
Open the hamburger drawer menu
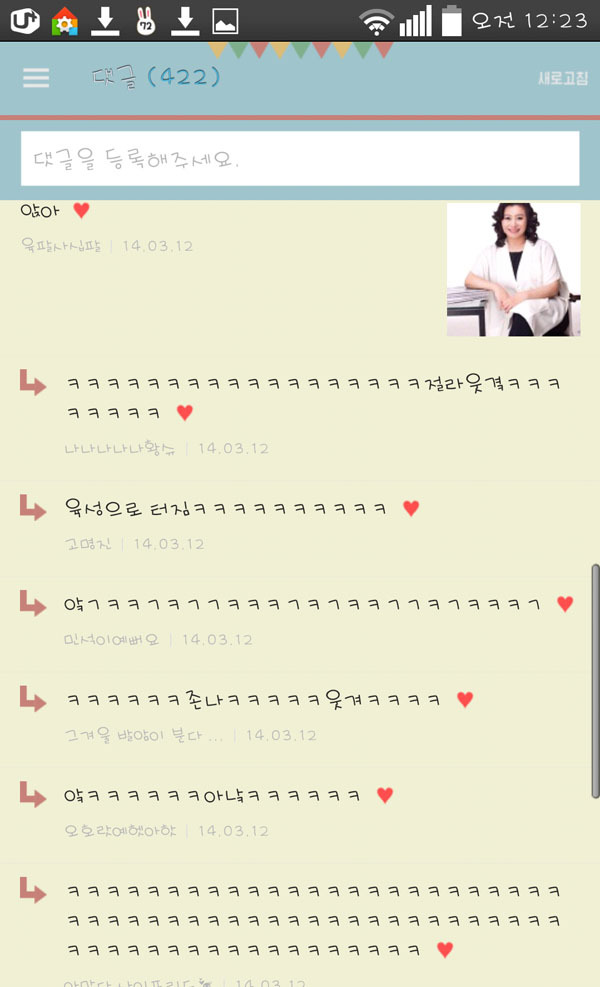(x=36, y=78)
